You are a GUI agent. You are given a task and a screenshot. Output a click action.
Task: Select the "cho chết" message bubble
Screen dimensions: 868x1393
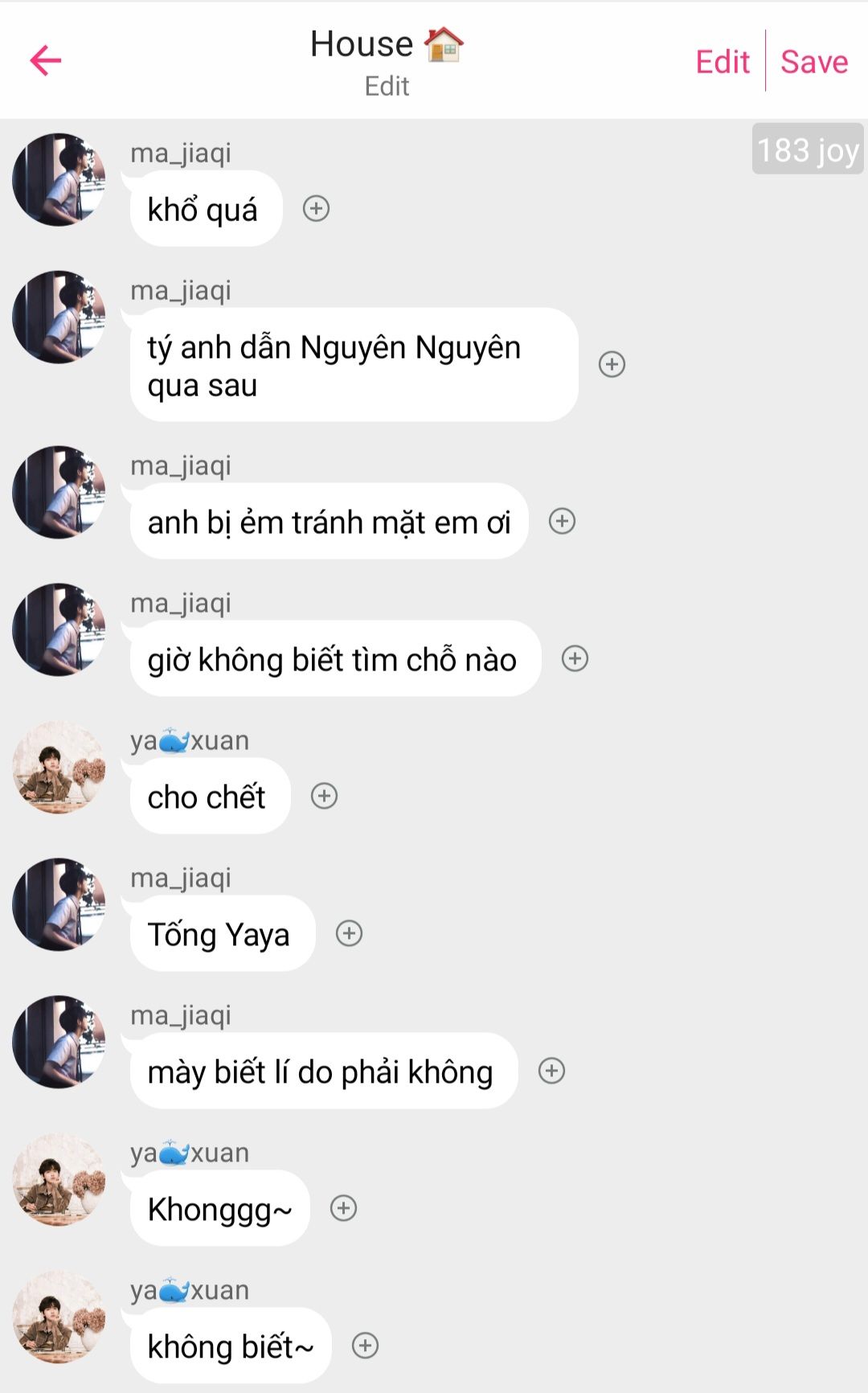tap(210, 797)
